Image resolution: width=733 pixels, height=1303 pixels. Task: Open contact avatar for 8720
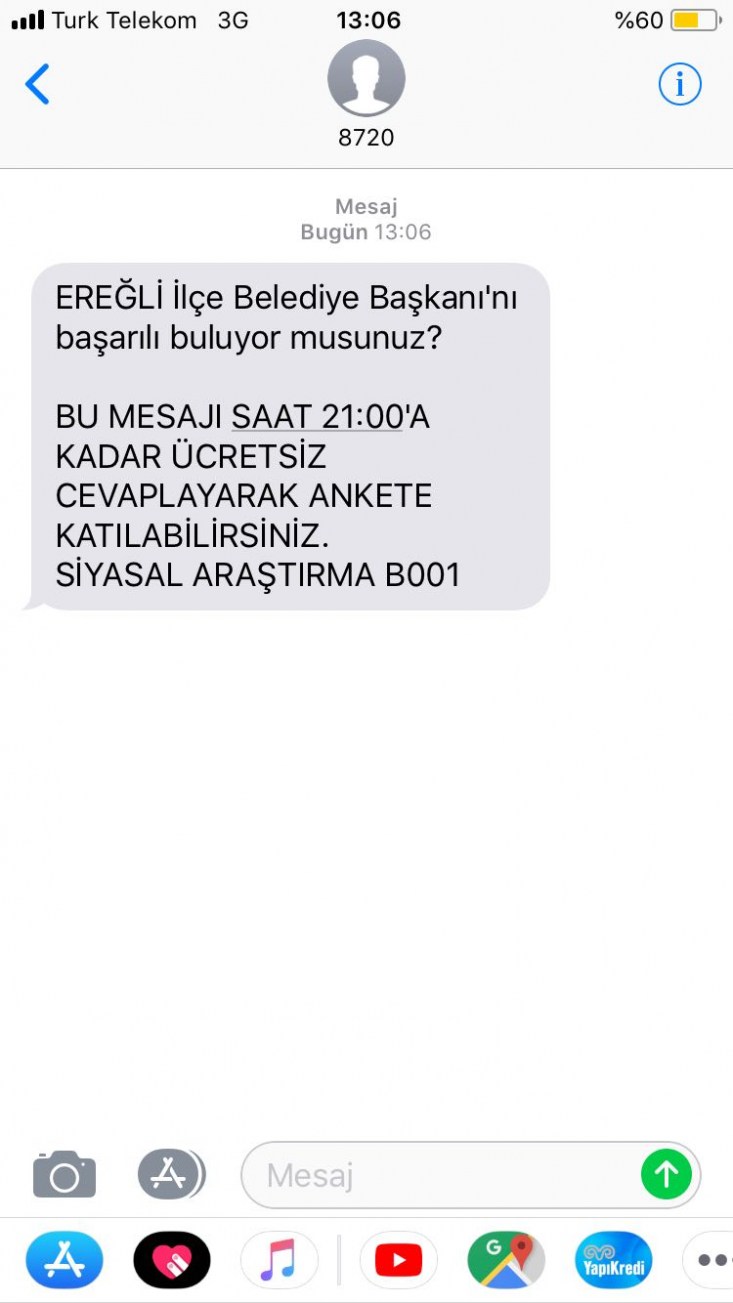(366, 79)
